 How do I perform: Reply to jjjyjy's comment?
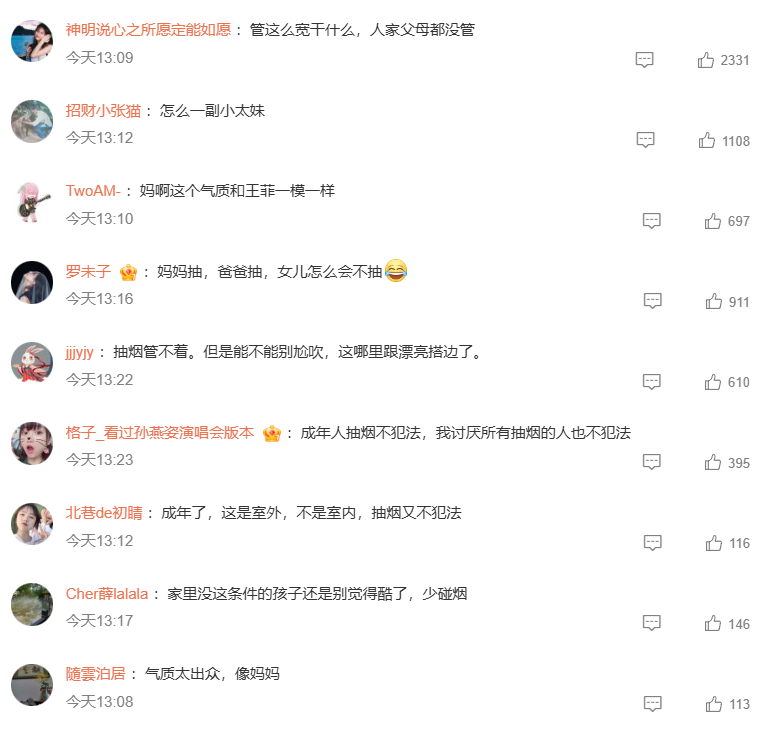pos(652,382)
